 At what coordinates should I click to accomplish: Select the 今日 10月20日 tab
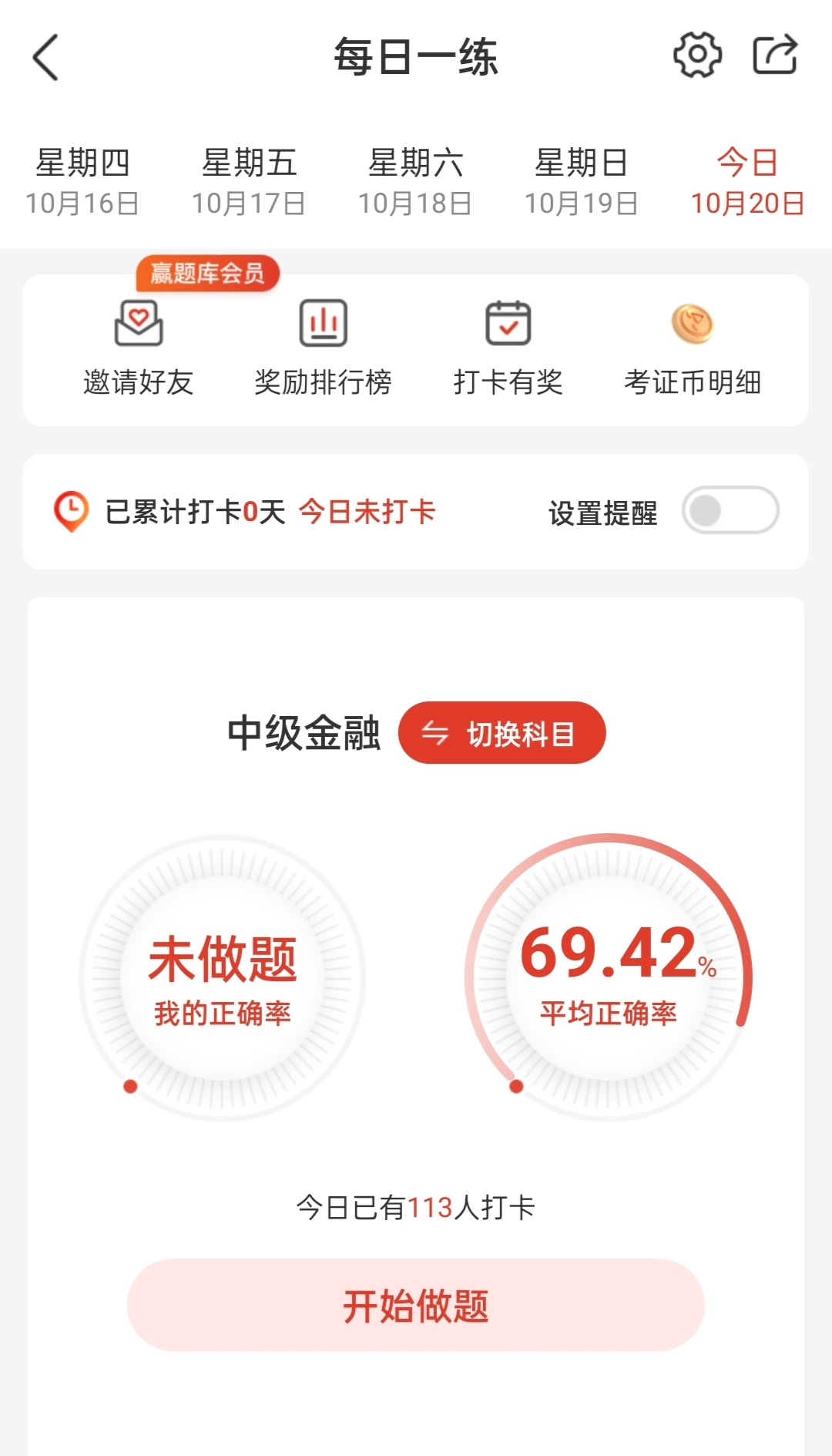[x=747, y=182]
